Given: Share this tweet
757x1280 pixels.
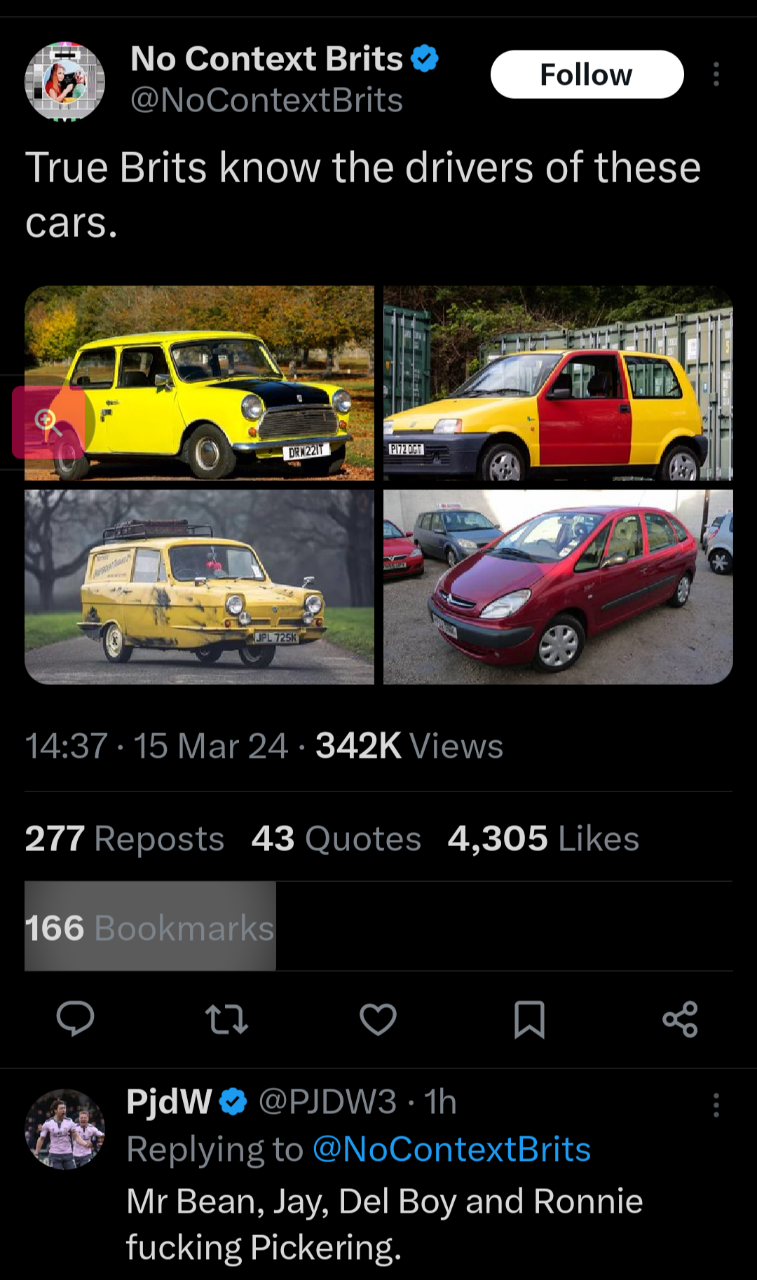Looking at the screenshot, I should pyautogui.click(x=680, y=1019).
